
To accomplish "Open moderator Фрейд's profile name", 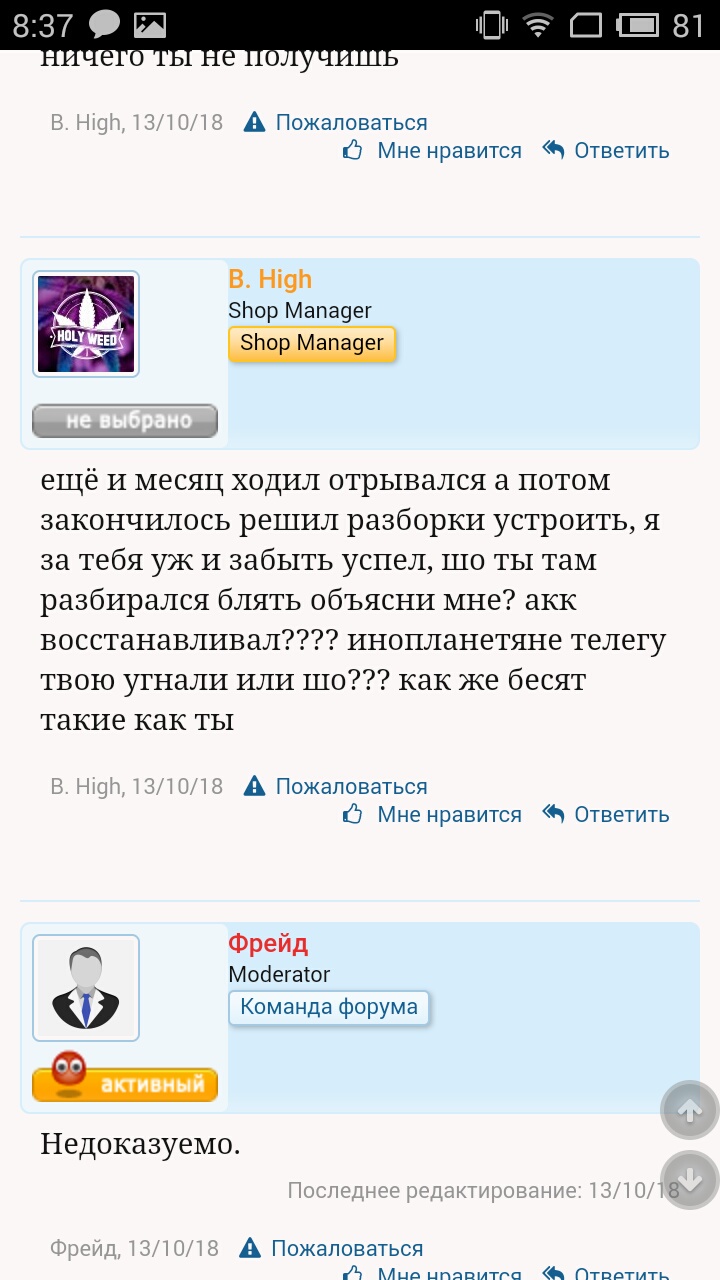I will (x=268, y=943).
